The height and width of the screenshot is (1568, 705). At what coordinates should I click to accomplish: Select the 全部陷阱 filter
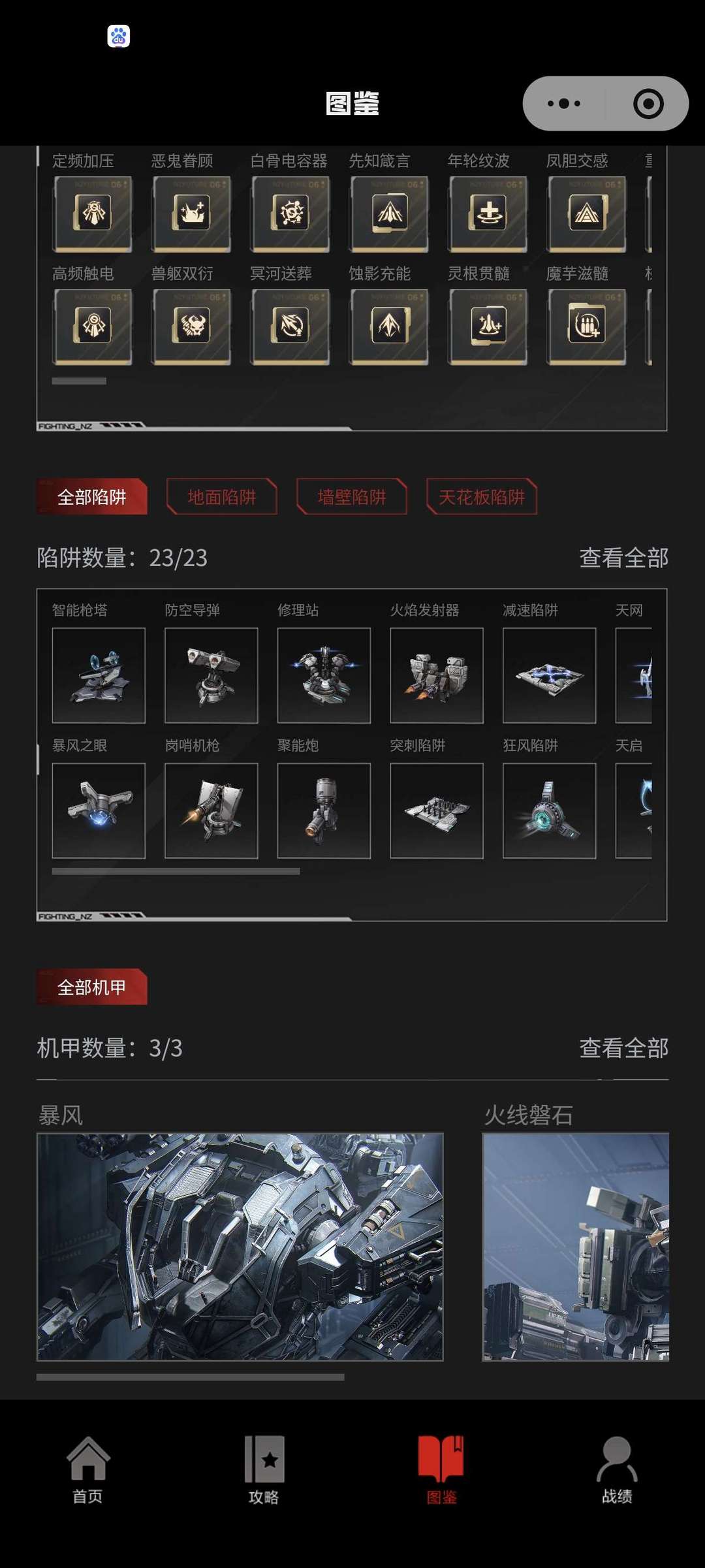click(92, 497)
